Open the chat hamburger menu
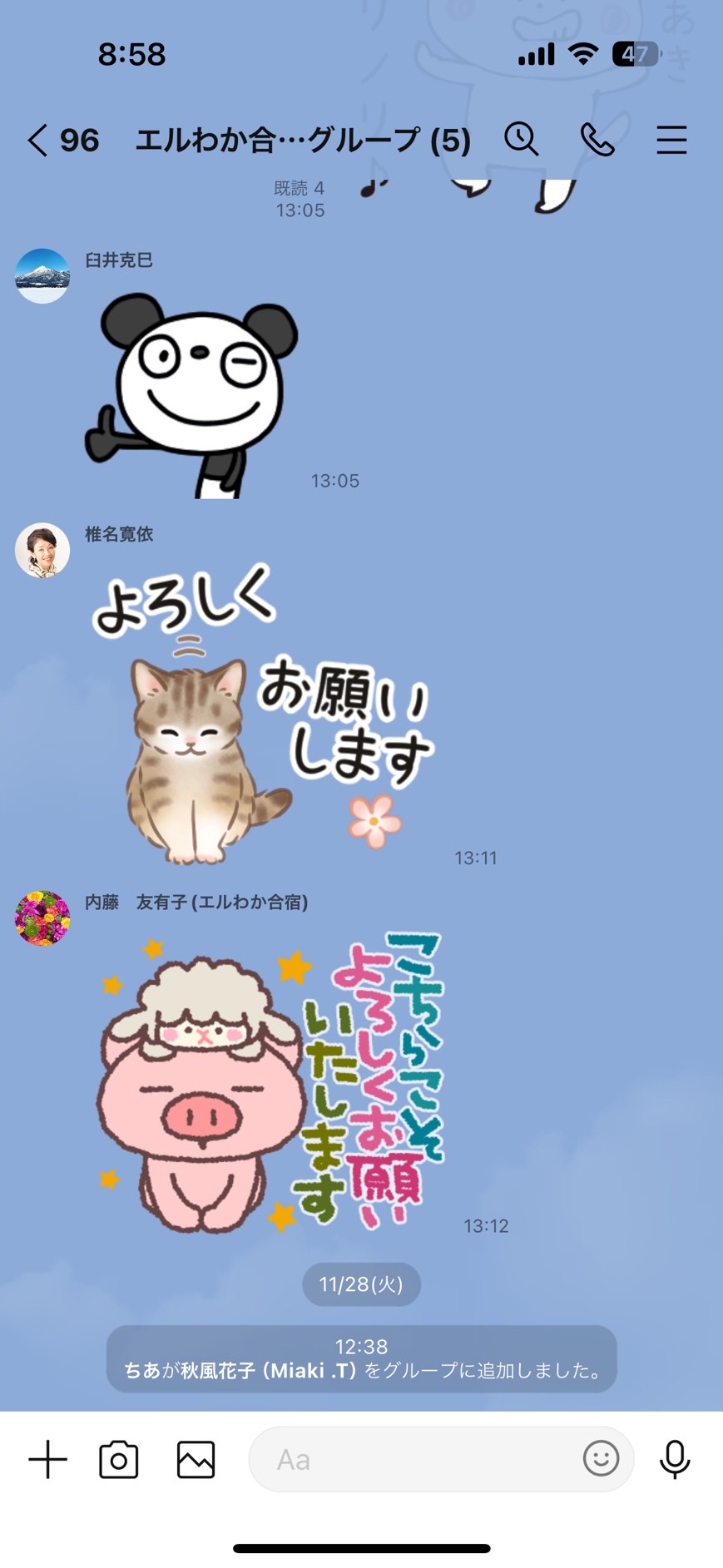723x1568 pixels. point(671,140)
